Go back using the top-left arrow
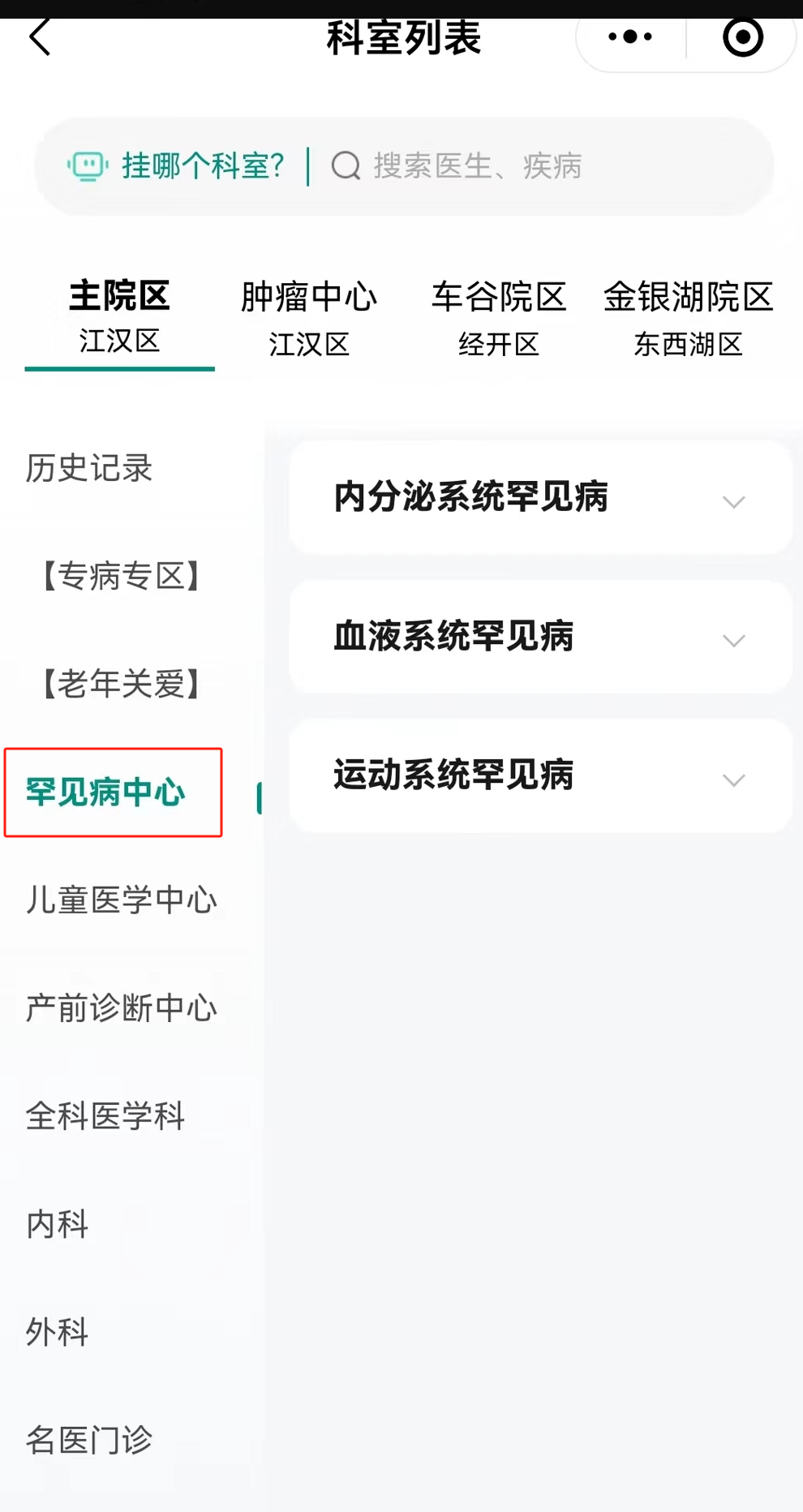Viewport: 803px width, 1512px height. click(x=40, y=37)
